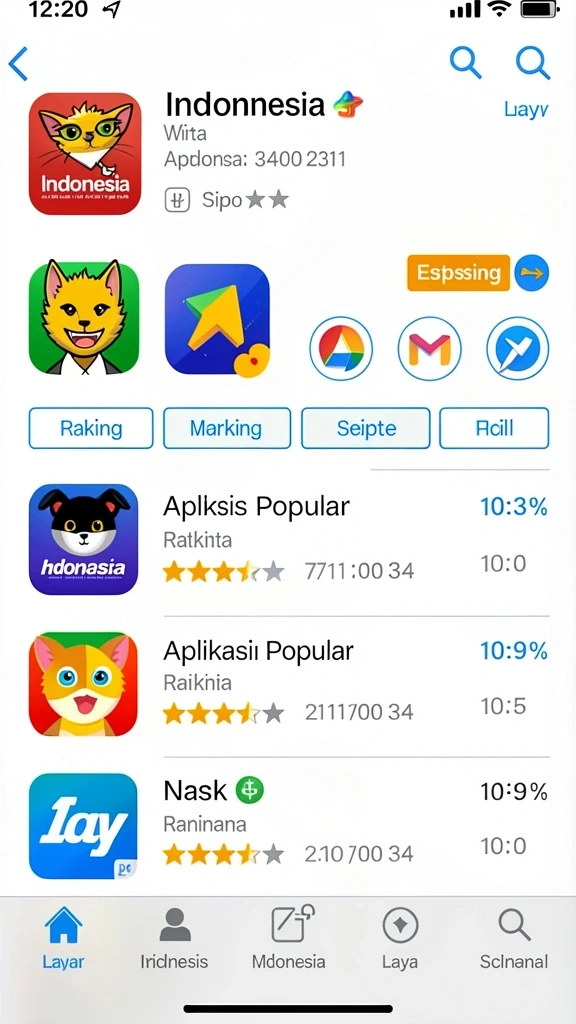
Task: Open the Sclnanal search tab
Action: coord(514,938)
